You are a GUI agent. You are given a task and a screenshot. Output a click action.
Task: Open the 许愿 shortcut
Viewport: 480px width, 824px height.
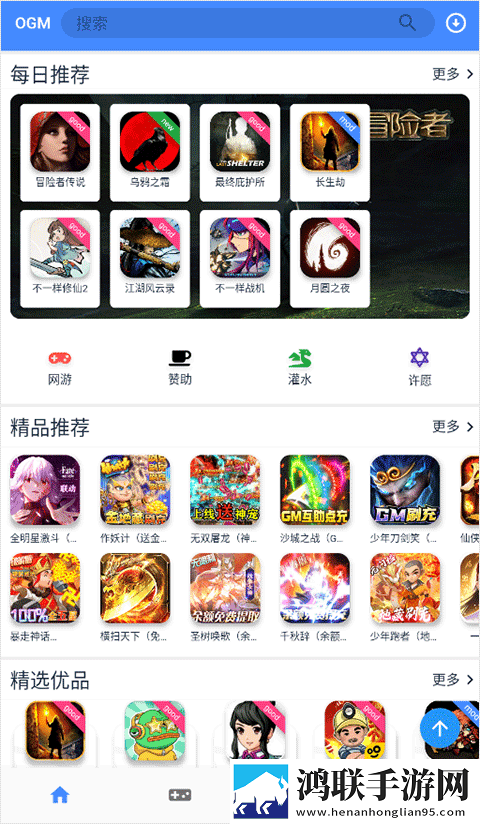pyautogui.click(x=420, y=368)
